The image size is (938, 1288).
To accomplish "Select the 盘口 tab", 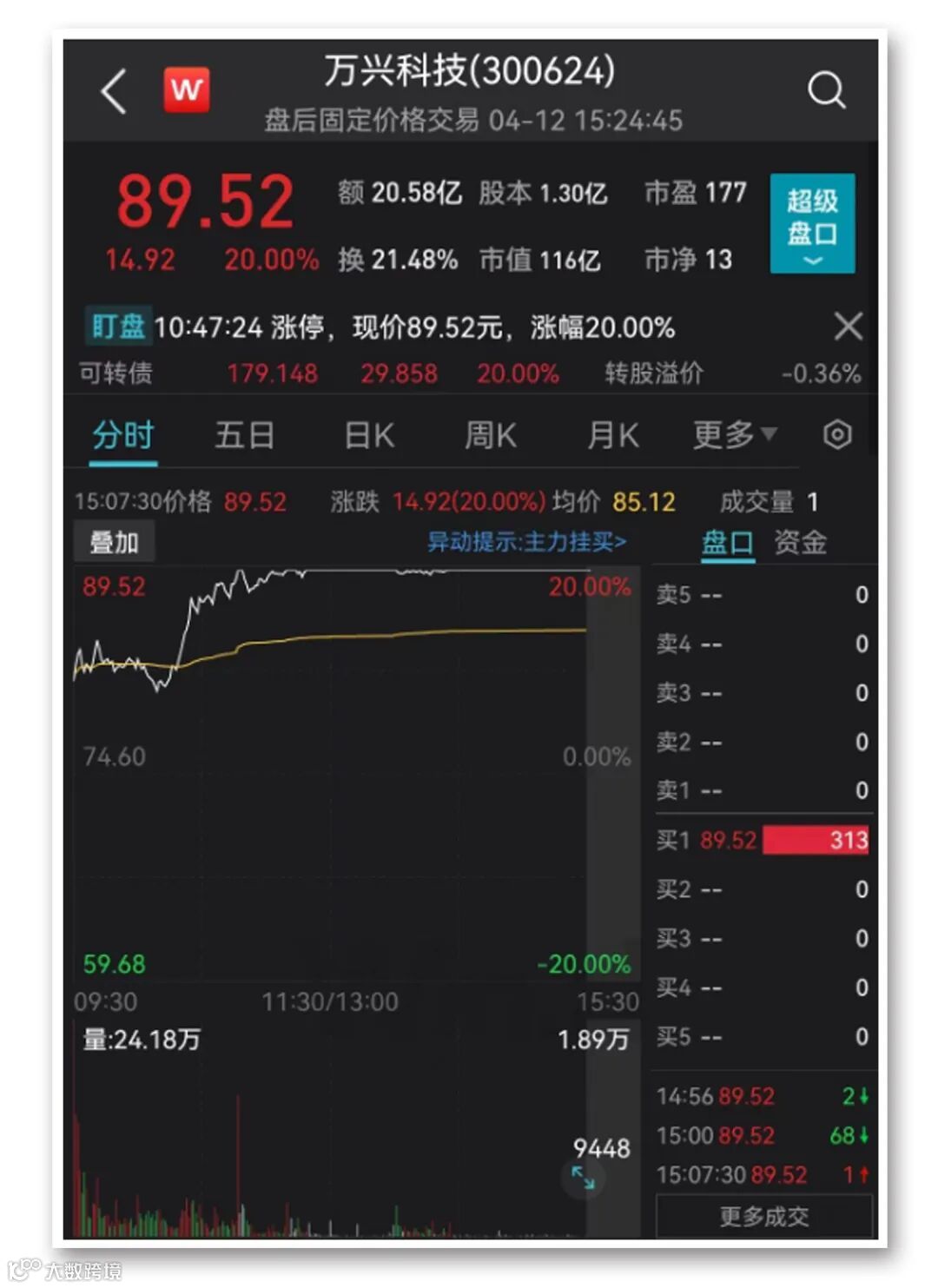I will (727, 543).
